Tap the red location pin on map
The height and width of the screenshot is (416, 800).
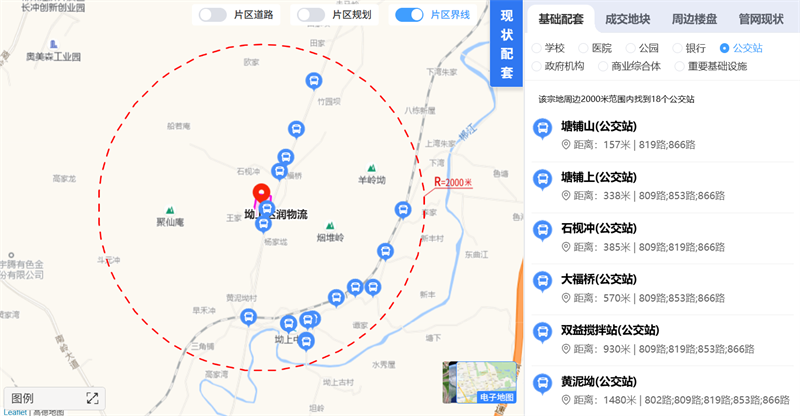pos(260,195)
